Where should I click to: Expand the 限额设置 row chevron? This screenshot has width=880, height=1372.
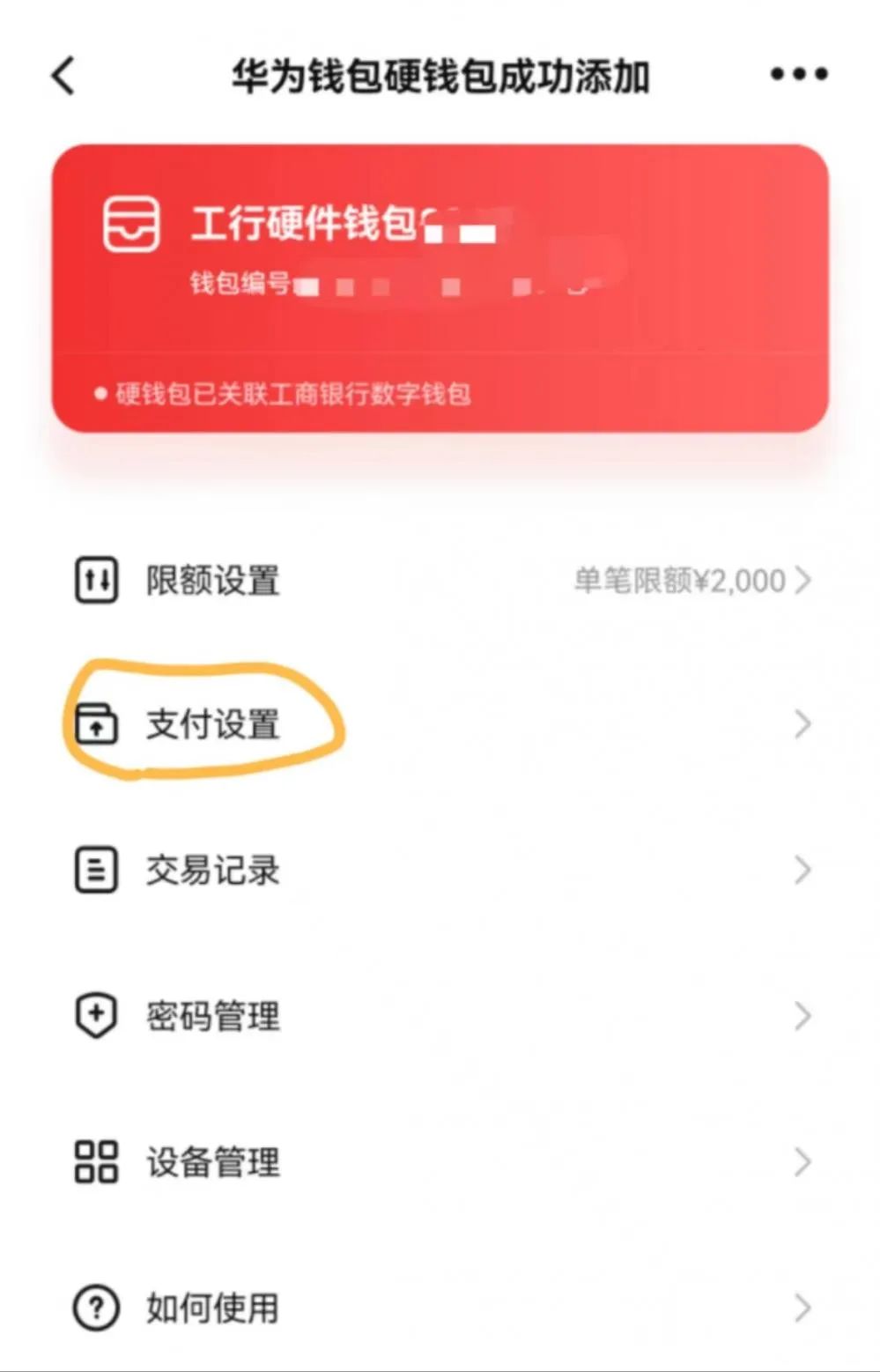(x=802, y=580)
